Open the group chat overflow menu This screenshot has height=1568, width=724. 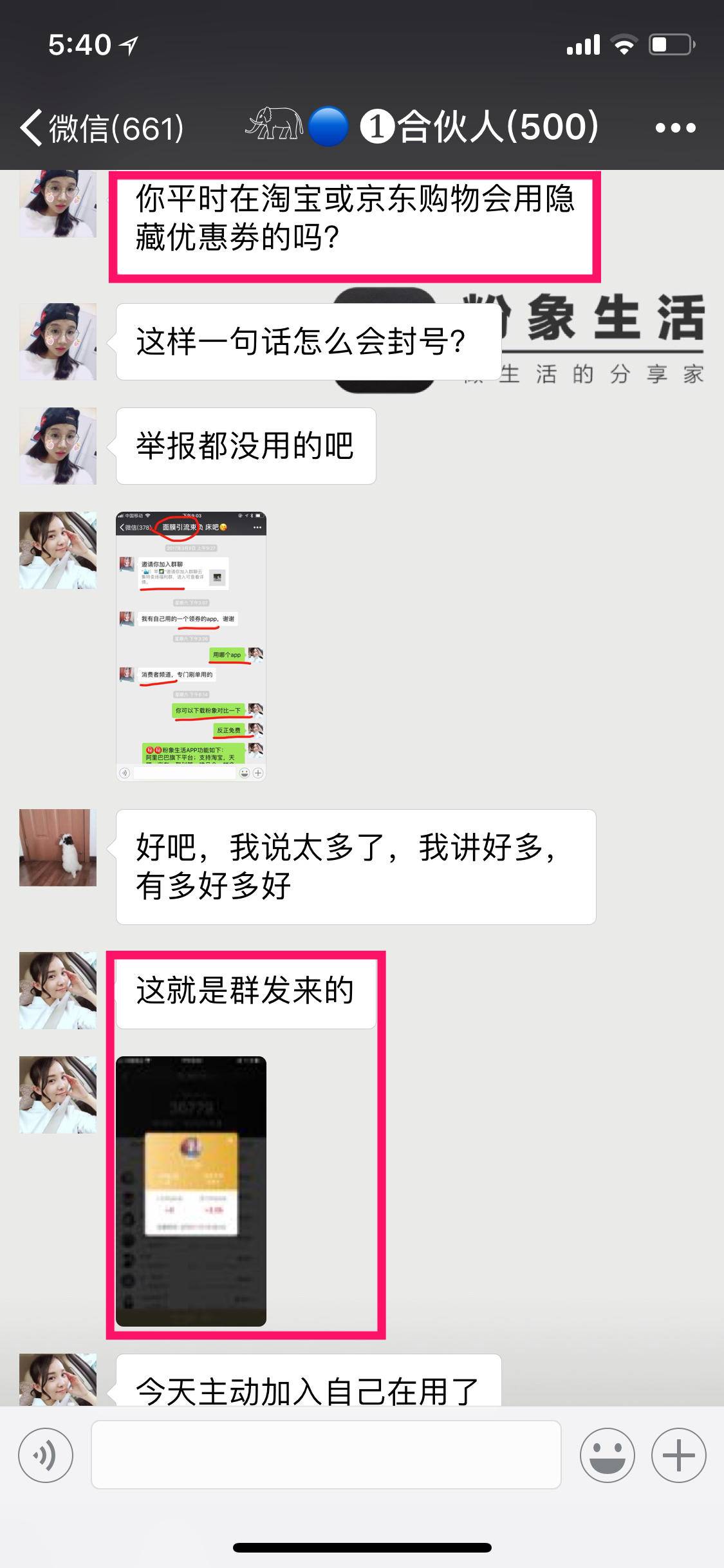675,127
